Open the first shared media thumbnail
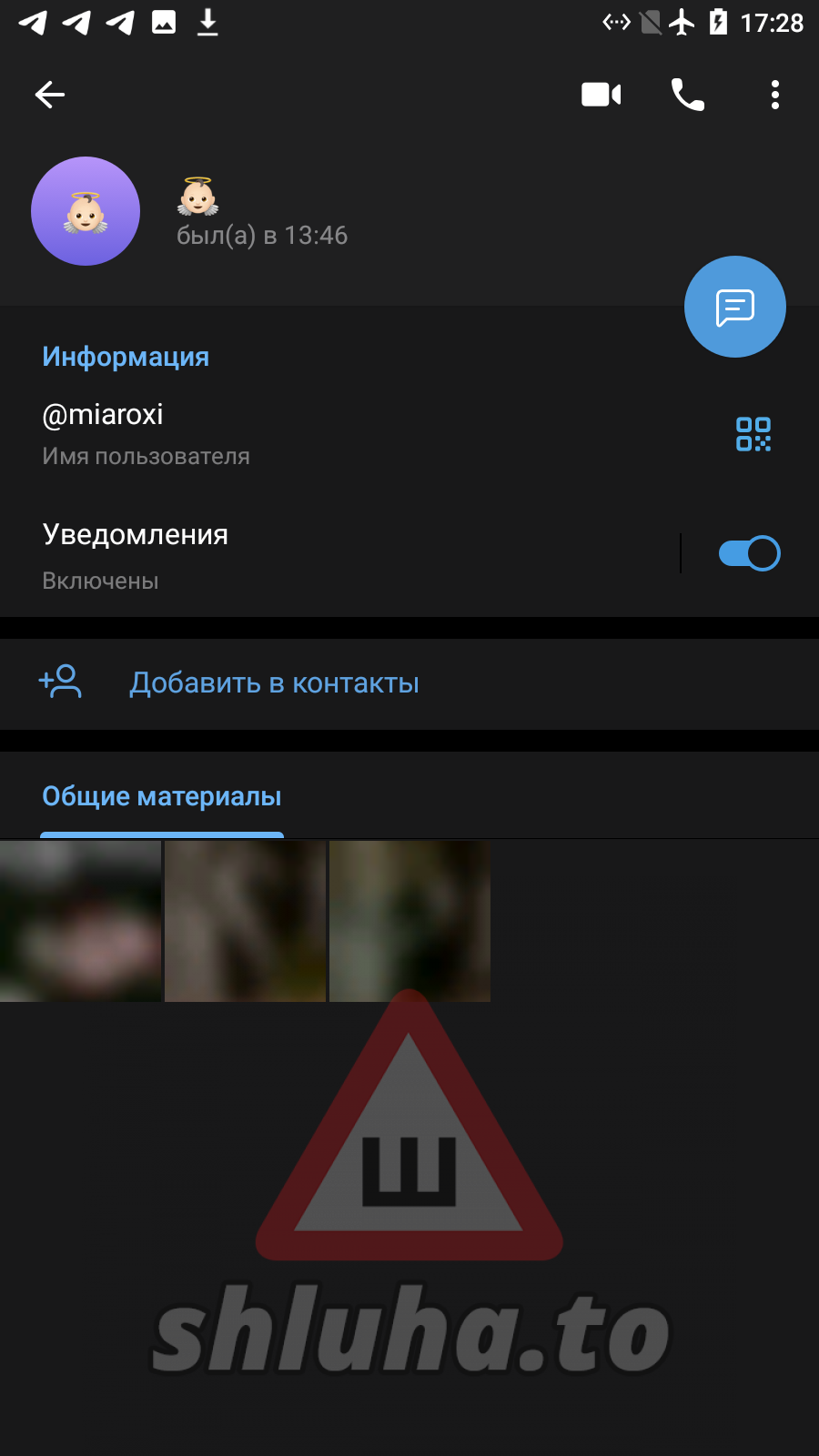The image size is (819, 1456). 80,921
